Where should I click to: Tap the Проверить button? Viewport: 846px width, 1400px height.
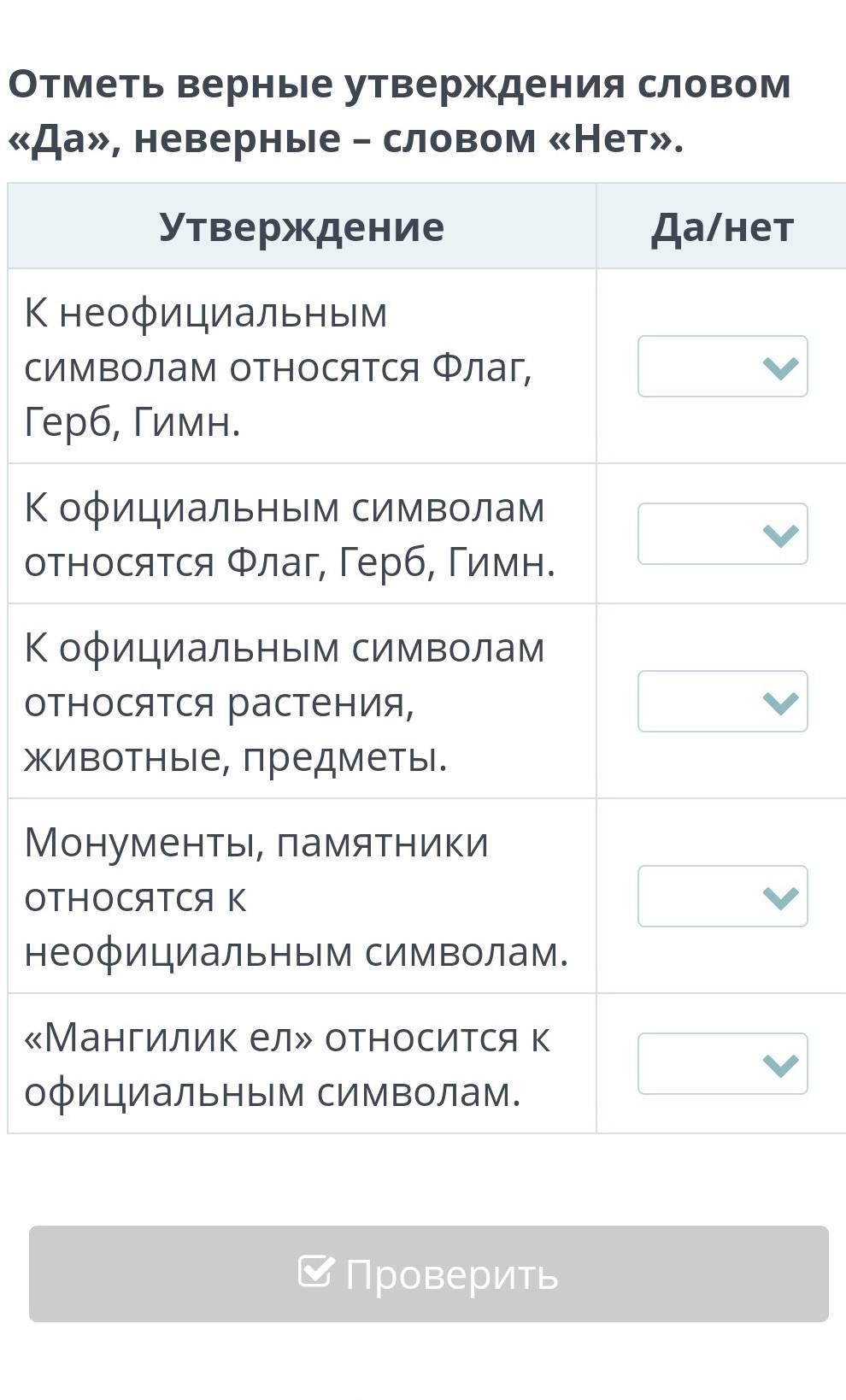pos(429,1274)
